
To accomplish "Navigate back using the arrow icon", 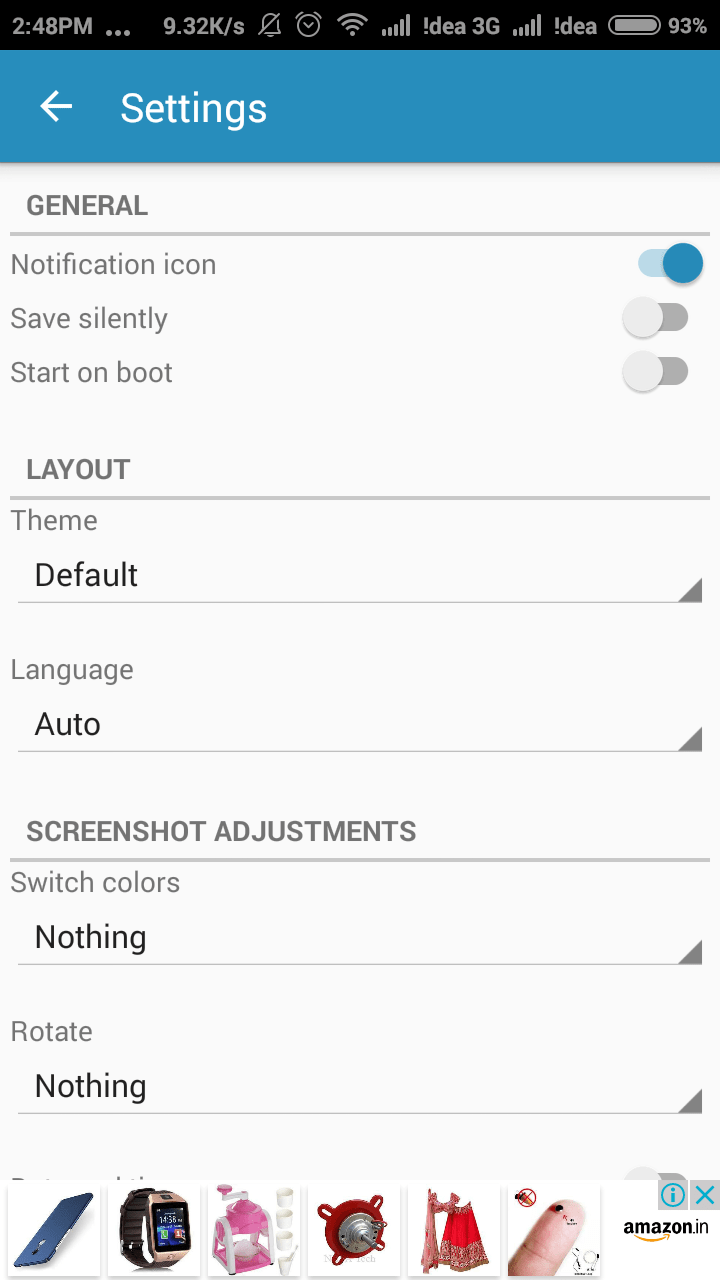I will (55, 106).
